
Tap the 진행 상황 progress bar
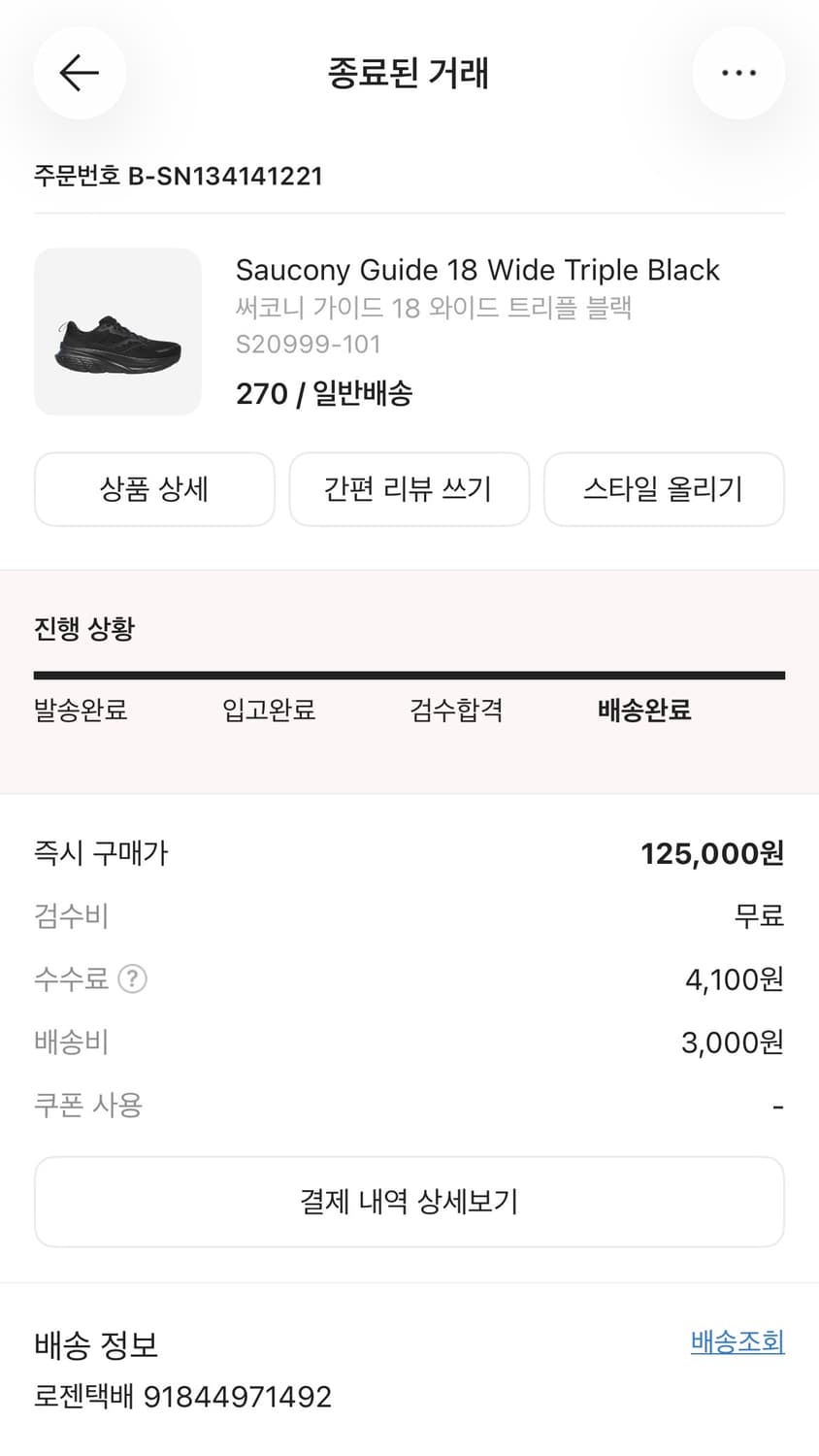409,671
